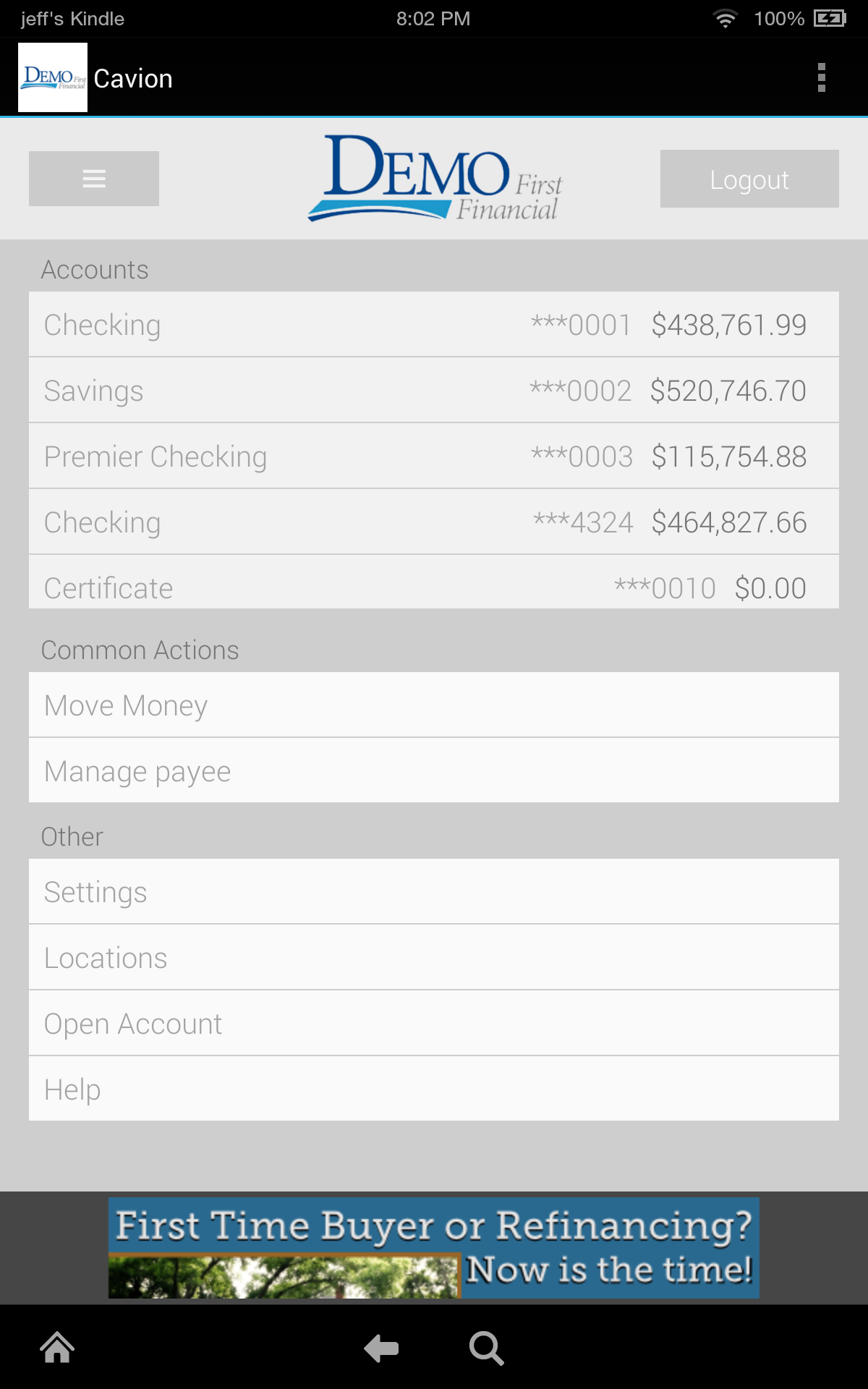Screen dimensions: 868x1389
Task: Tap Open Account under Other
Action: coord(434,1023)
